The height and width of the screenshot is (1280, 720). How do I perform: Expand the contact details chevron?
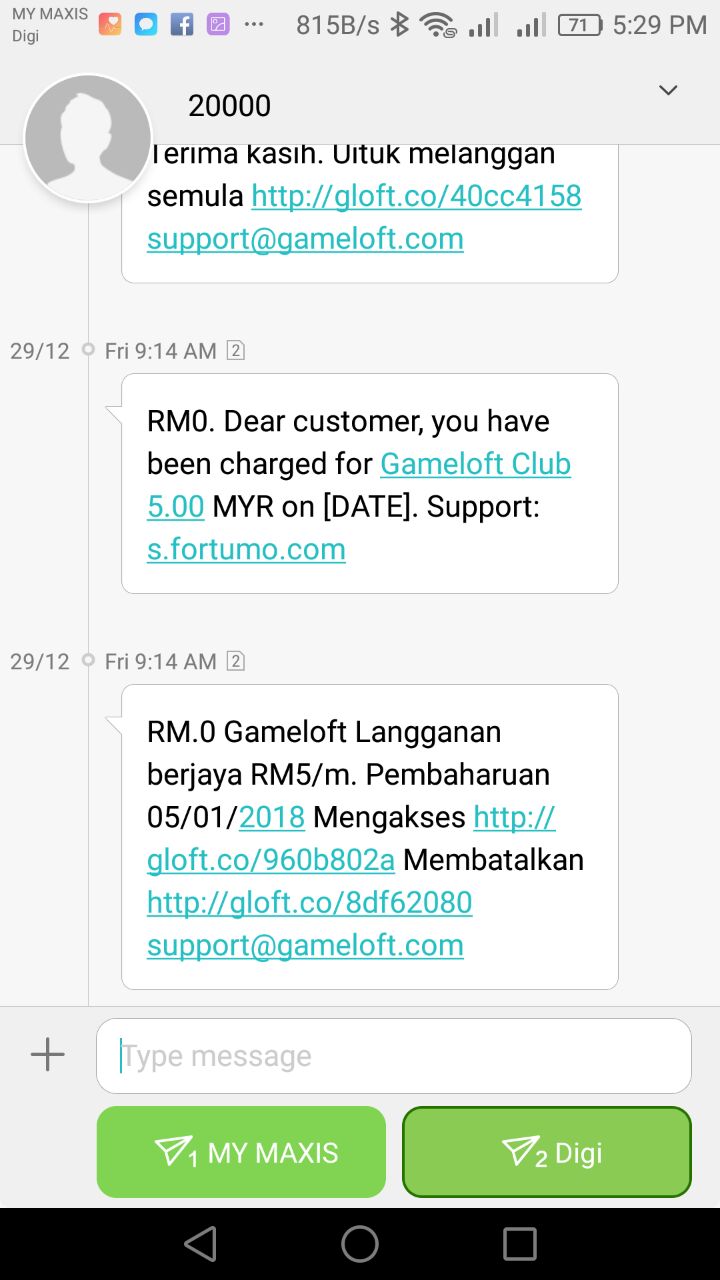[668, 91]
